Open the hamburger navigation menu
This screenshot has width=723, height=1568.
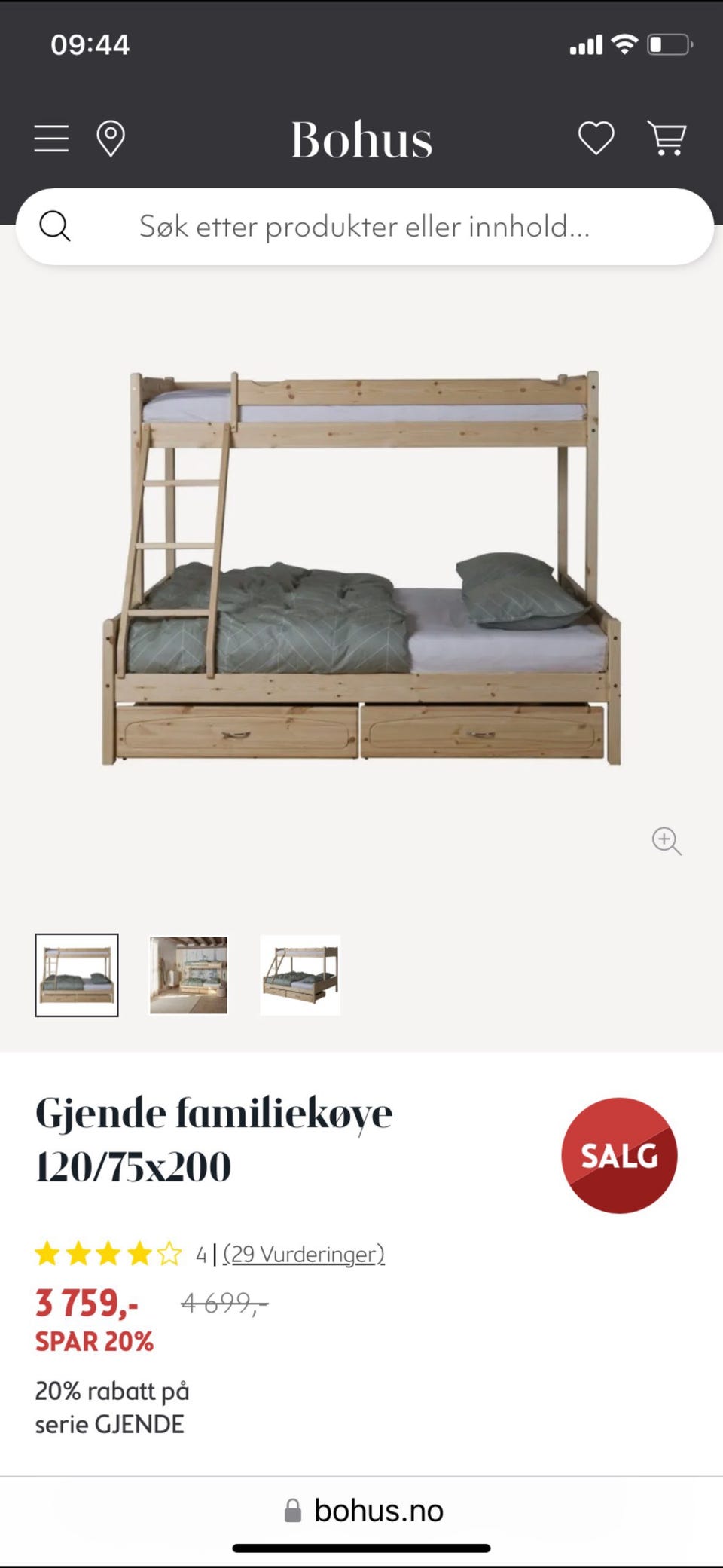click(x=51, y=139)
